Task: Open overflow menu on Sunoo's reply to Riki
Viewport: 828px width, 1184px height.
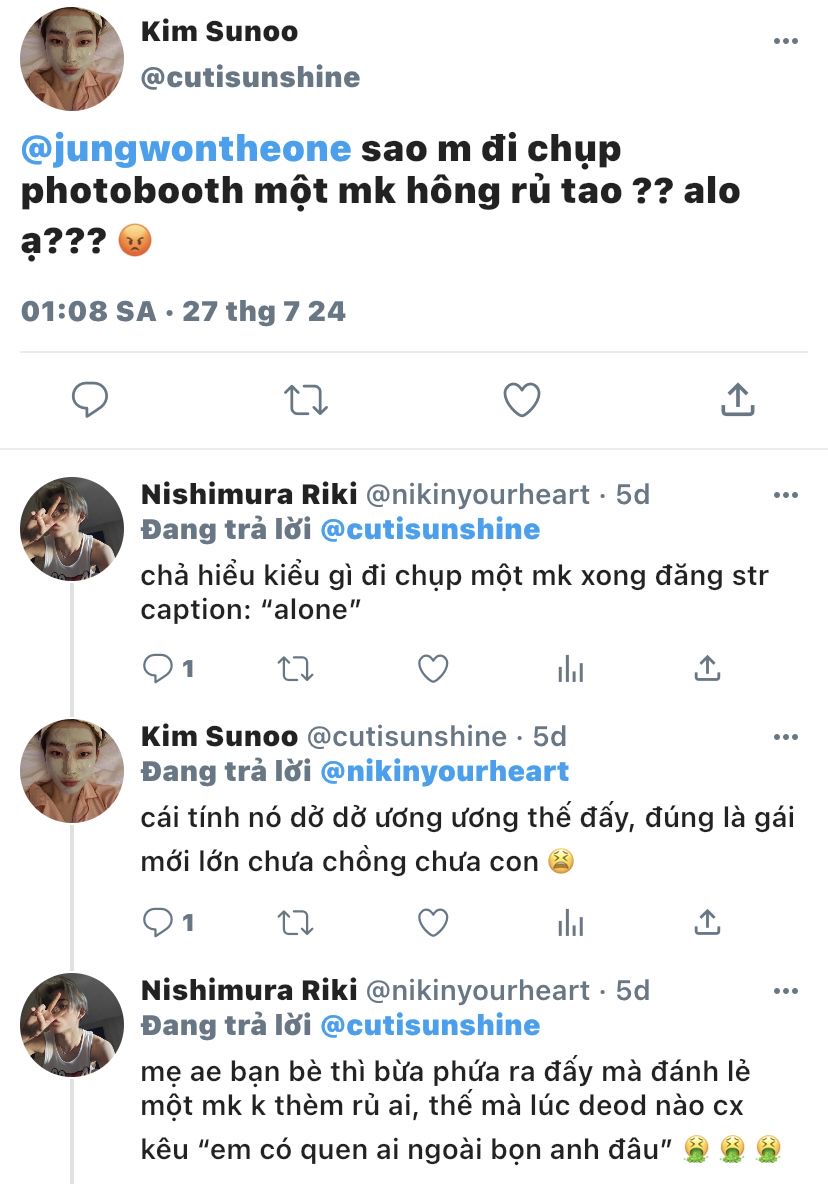Action: point(786,737)
